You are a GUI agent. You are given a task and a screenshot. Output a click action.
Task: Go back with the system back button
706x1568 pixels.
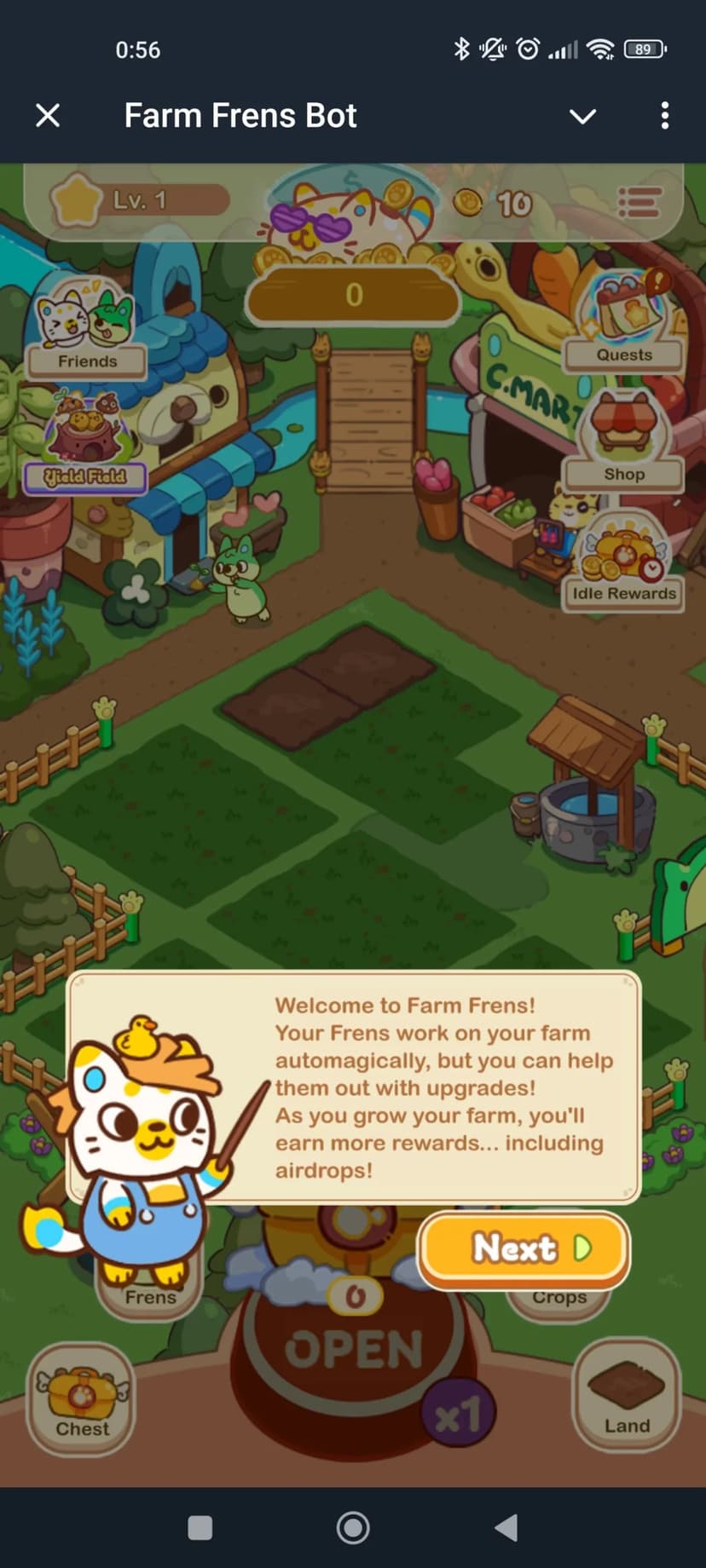tap(506, 1528)
